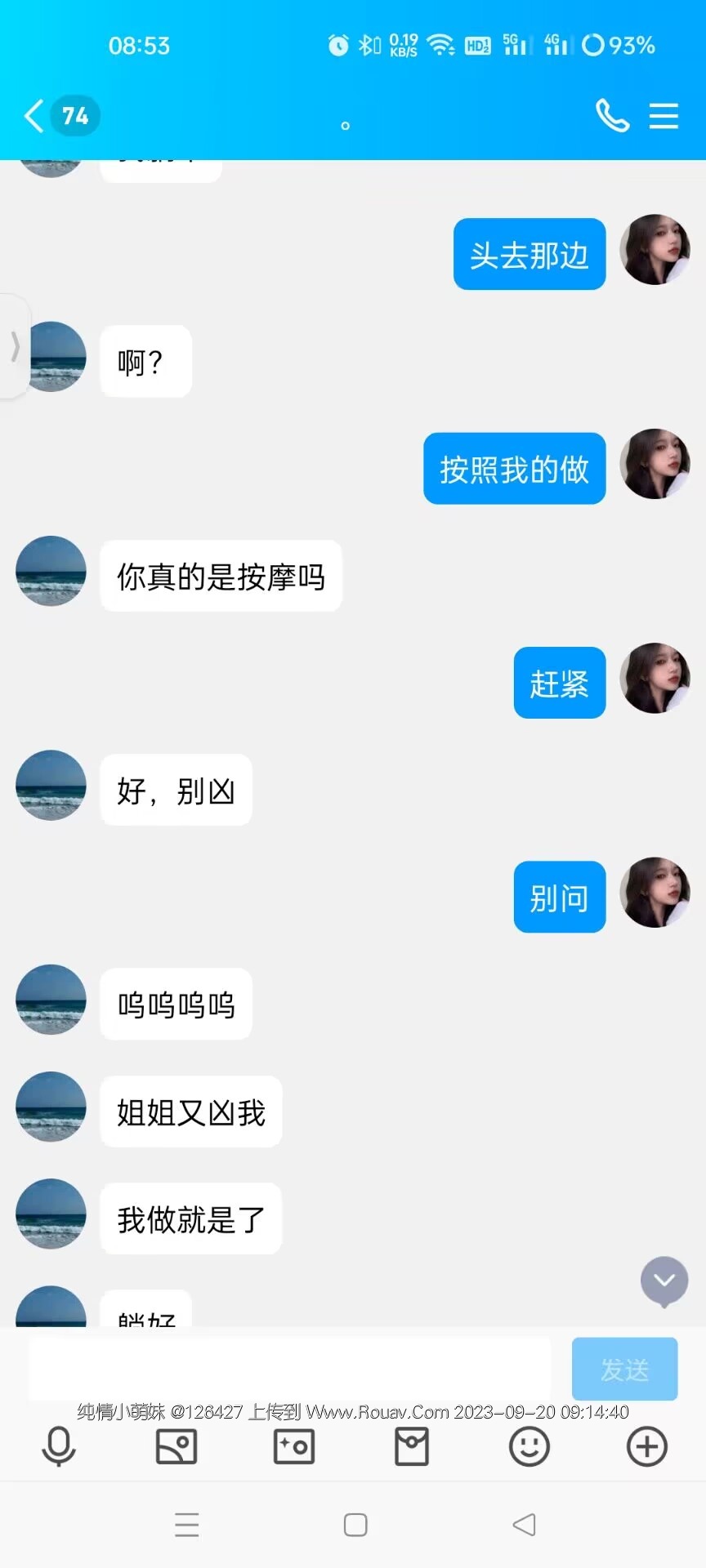Screen dimensions: 706x1568
Task: Tap the system home button
Action: point(355,1525)
